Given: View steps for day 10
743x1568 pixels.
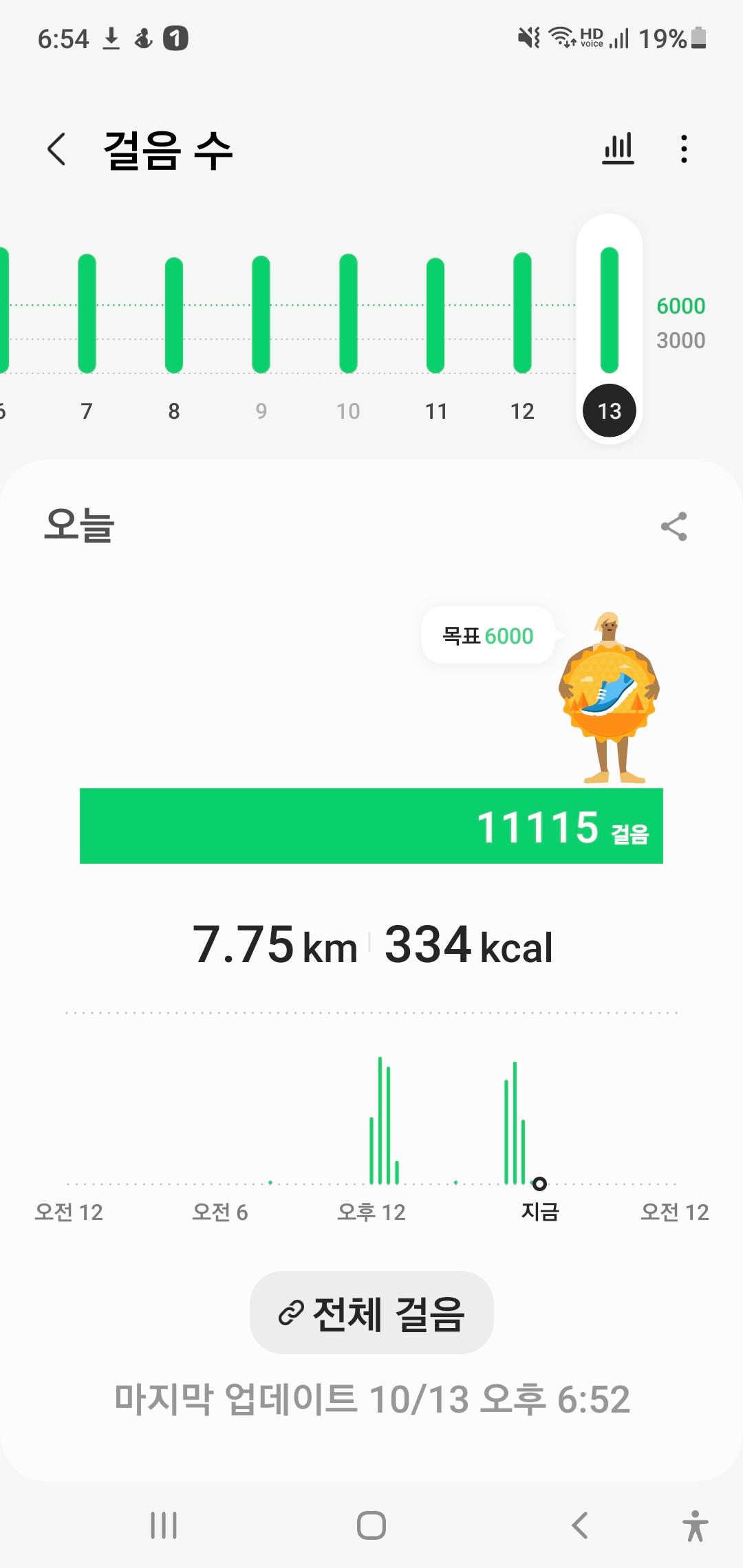Looking at the screenshot, I should [348, 323].
